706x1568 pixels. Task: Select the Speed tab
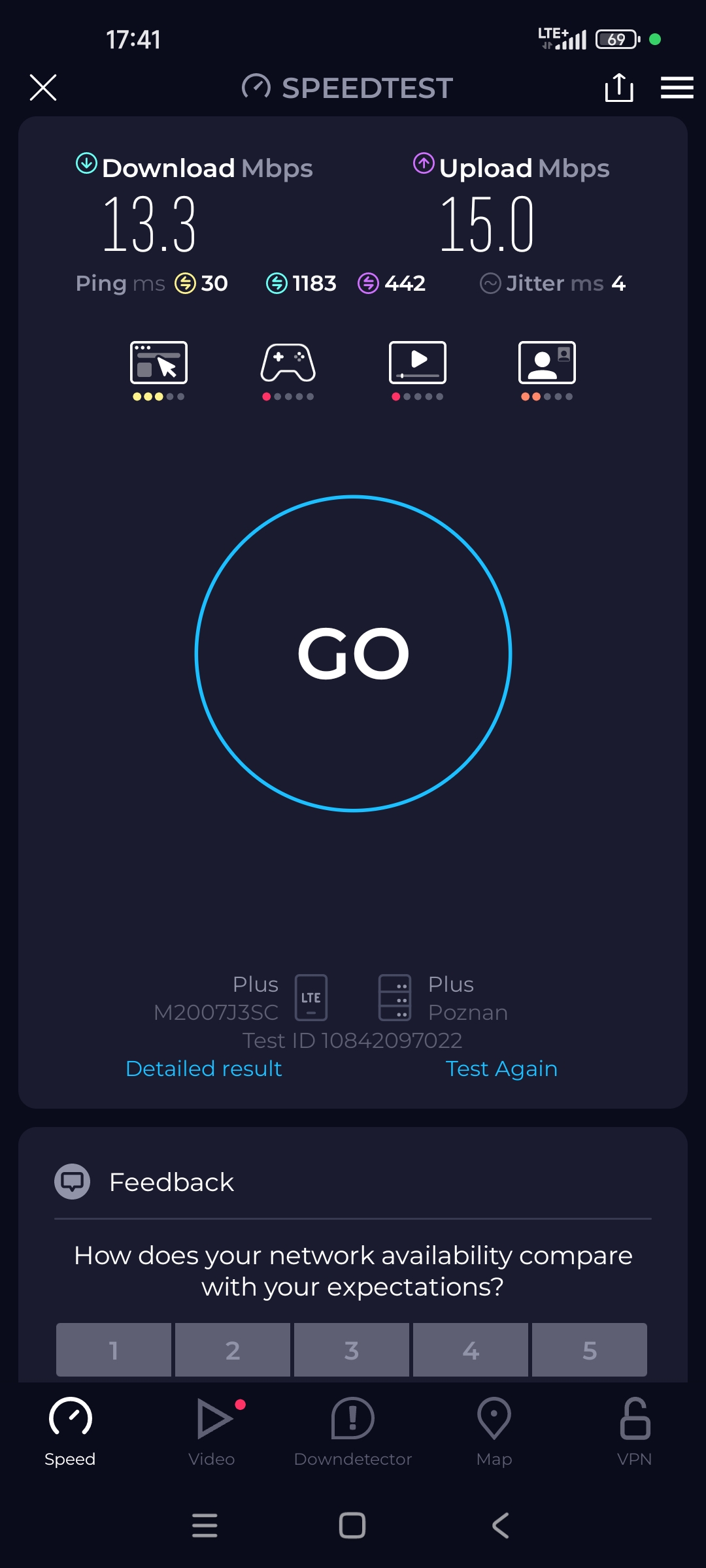click(x=70, y=1431)
